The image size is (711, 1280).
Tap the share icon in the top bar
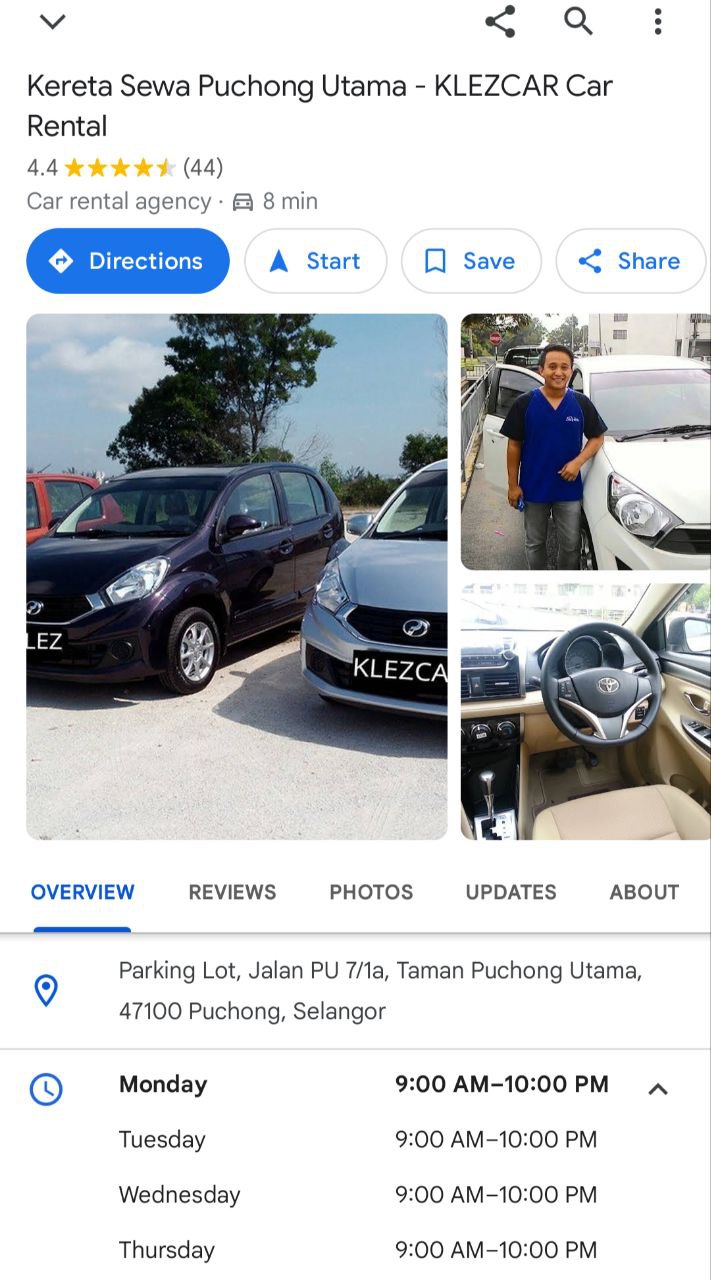(x=500, y=21)
